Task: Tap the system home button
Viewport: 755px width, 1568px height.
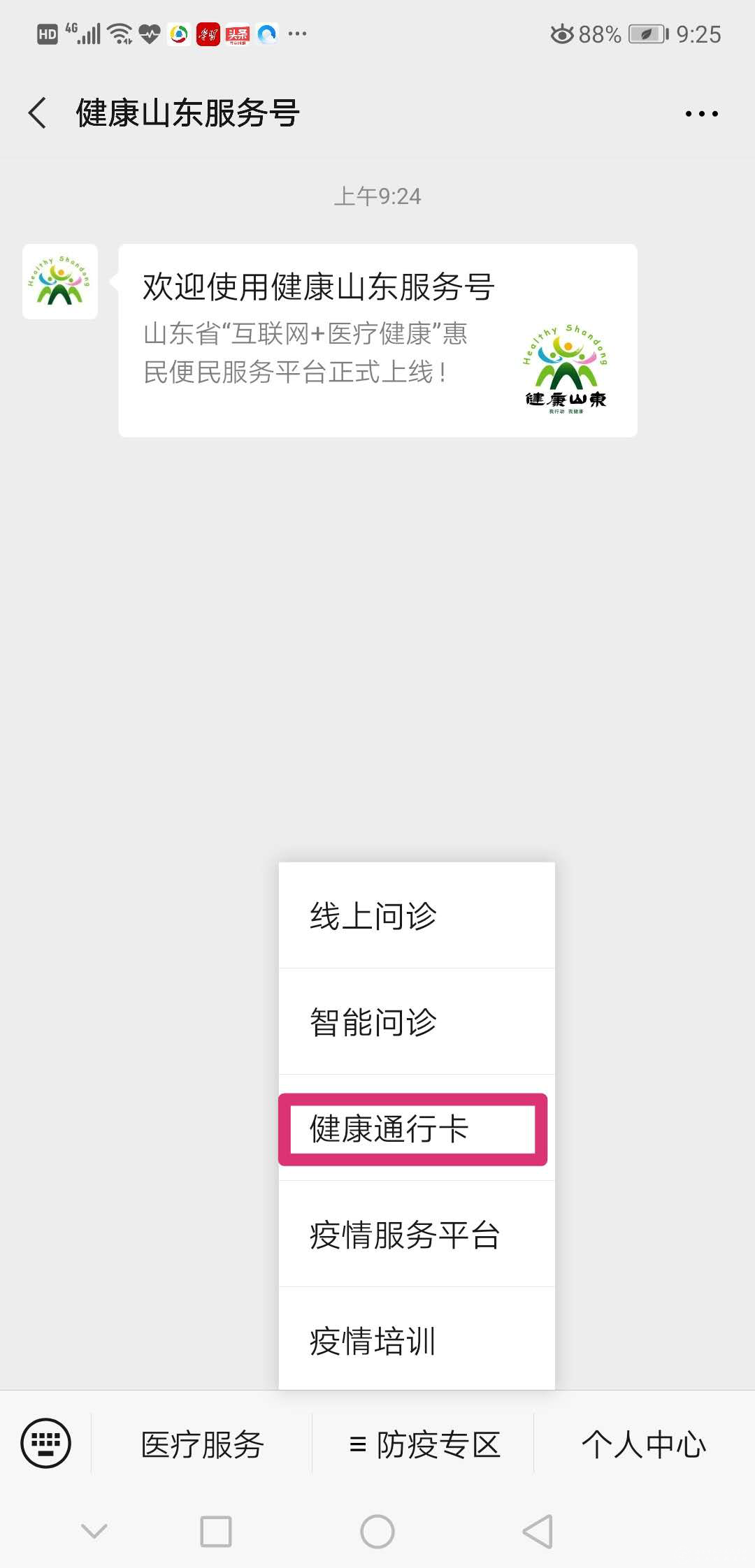Action: pos(377,1532)
